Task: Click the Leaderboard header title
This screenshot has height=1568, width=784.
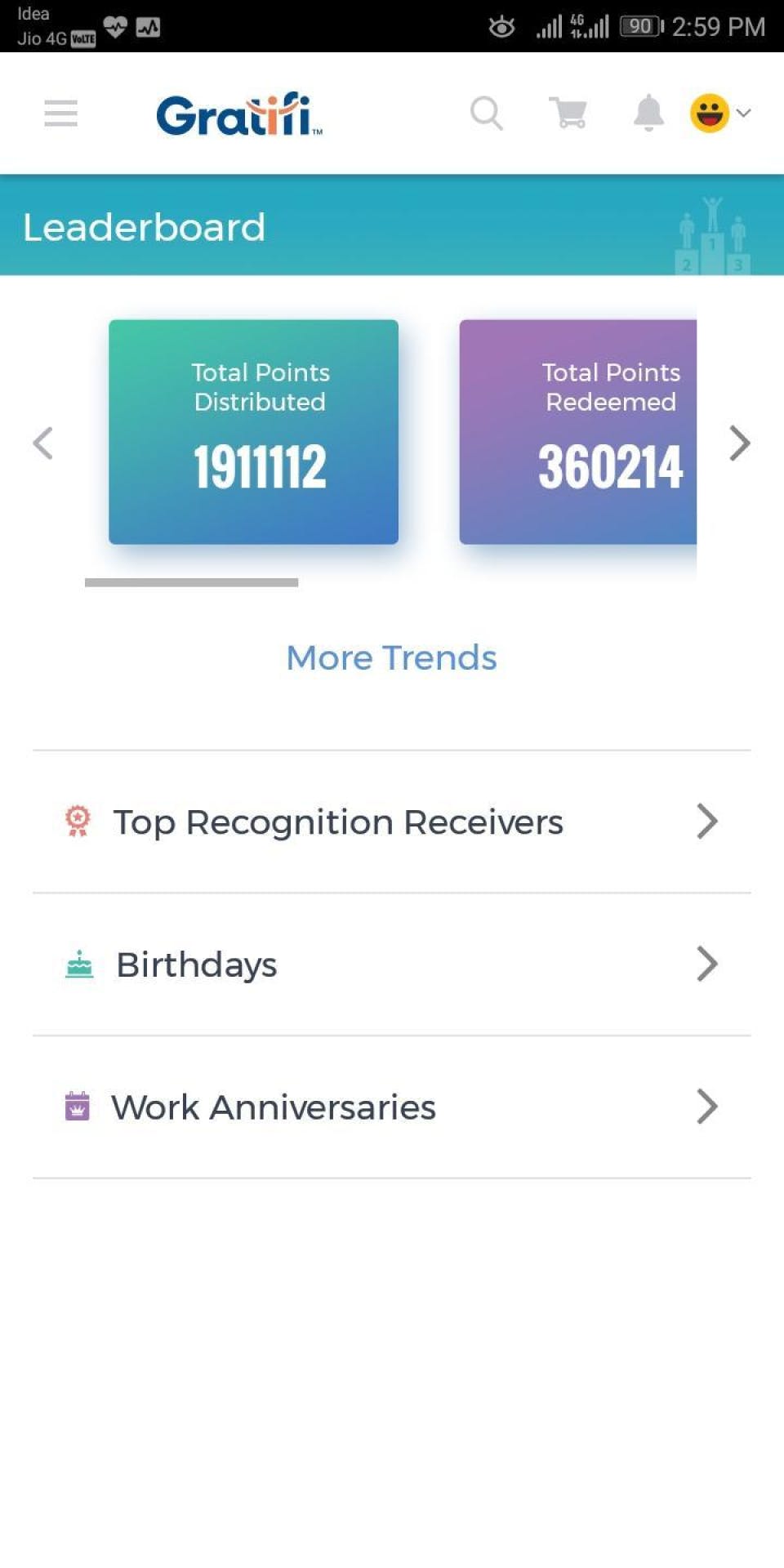Action: coord(144,228)
